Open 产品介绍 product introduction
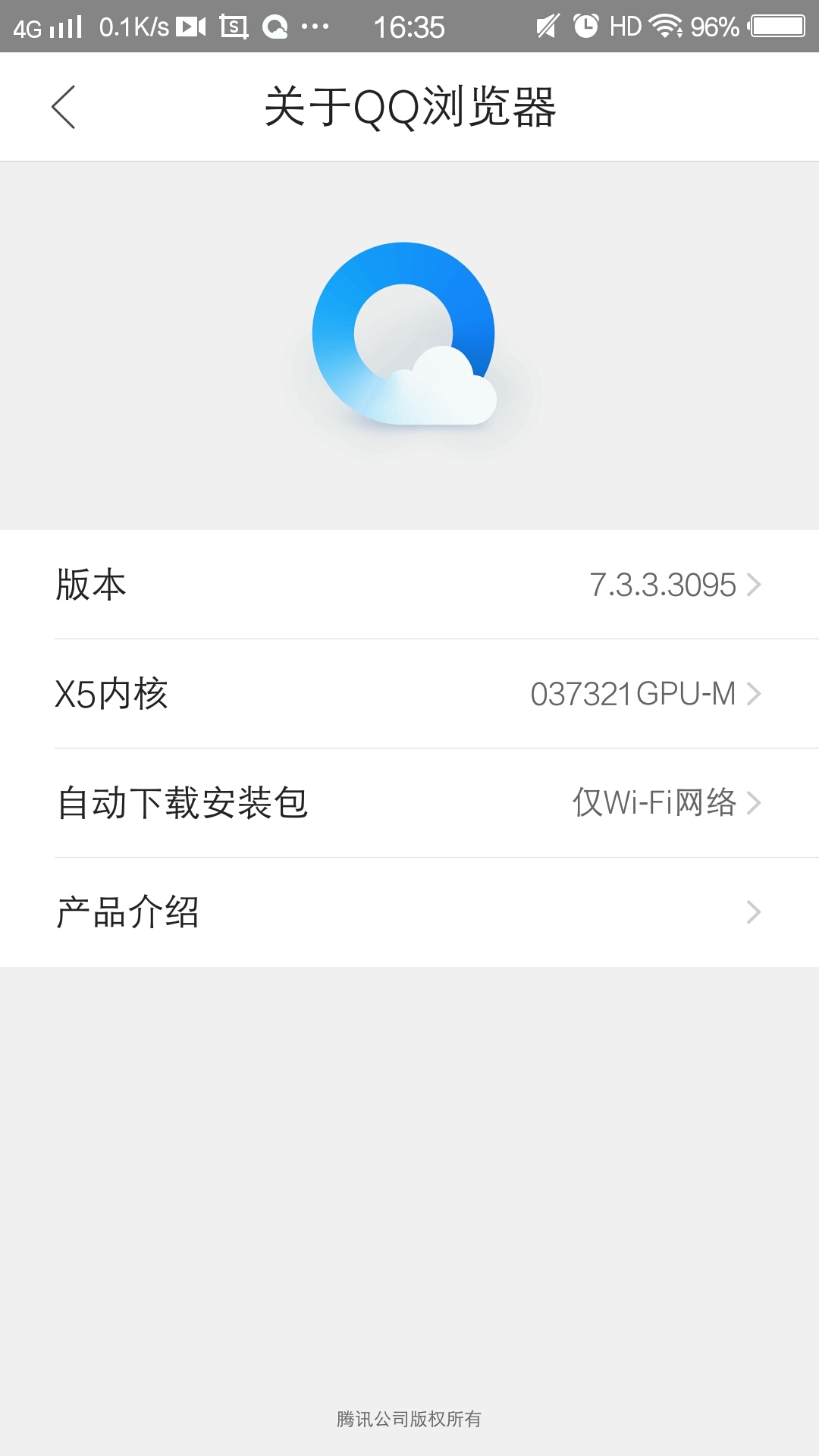 (409, 912)
